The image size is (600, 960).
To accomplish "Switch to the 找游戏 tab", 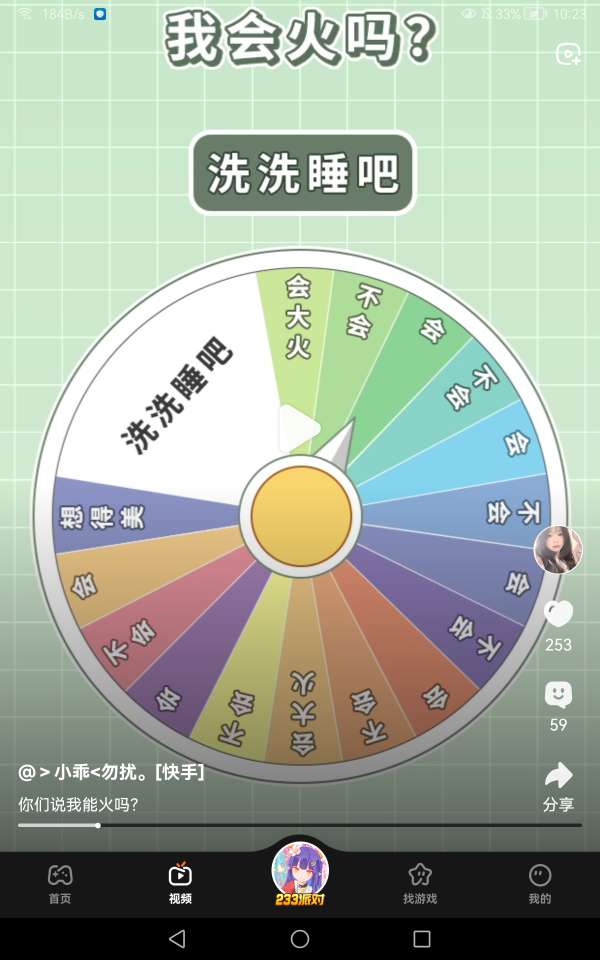I will pos(420,883).
